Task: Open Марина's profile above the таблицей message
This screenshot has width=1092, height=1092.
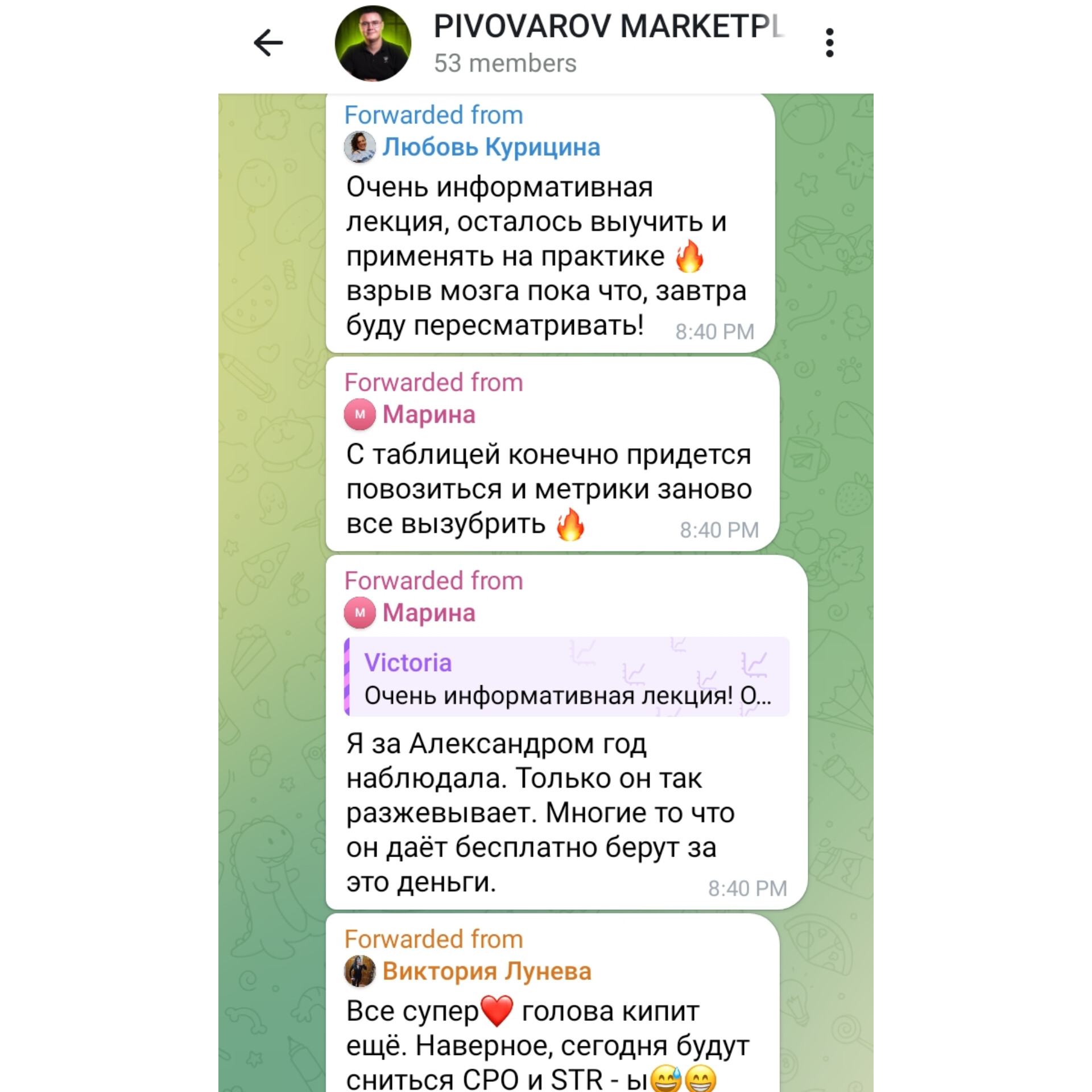Action: (x=428, y=415)
